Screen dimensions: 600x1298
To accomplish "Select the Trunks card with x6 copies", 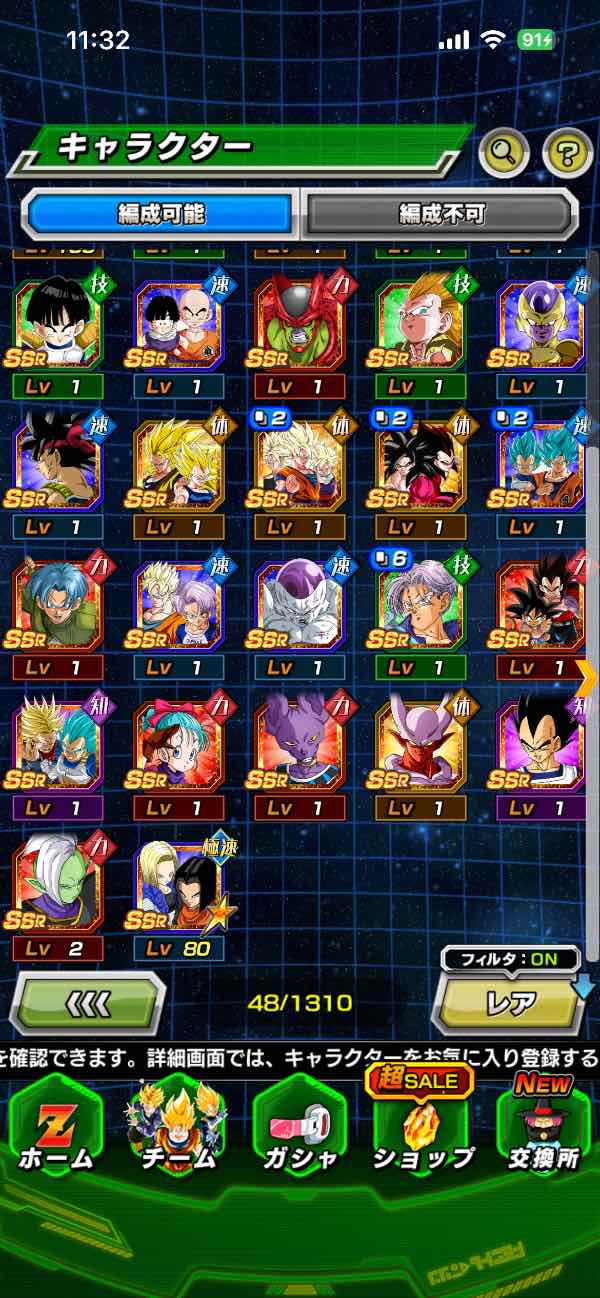I will (421, 606).
